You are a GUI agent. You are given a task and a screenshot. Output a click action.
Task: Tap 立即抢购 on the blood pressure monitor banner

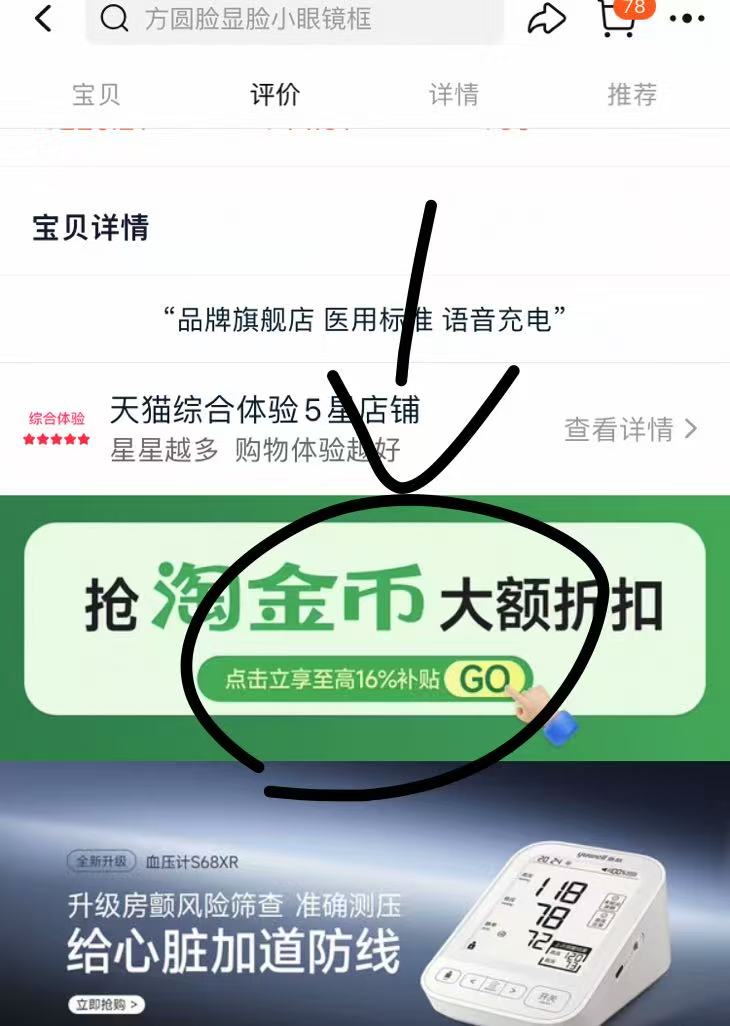pos(107,1004)
